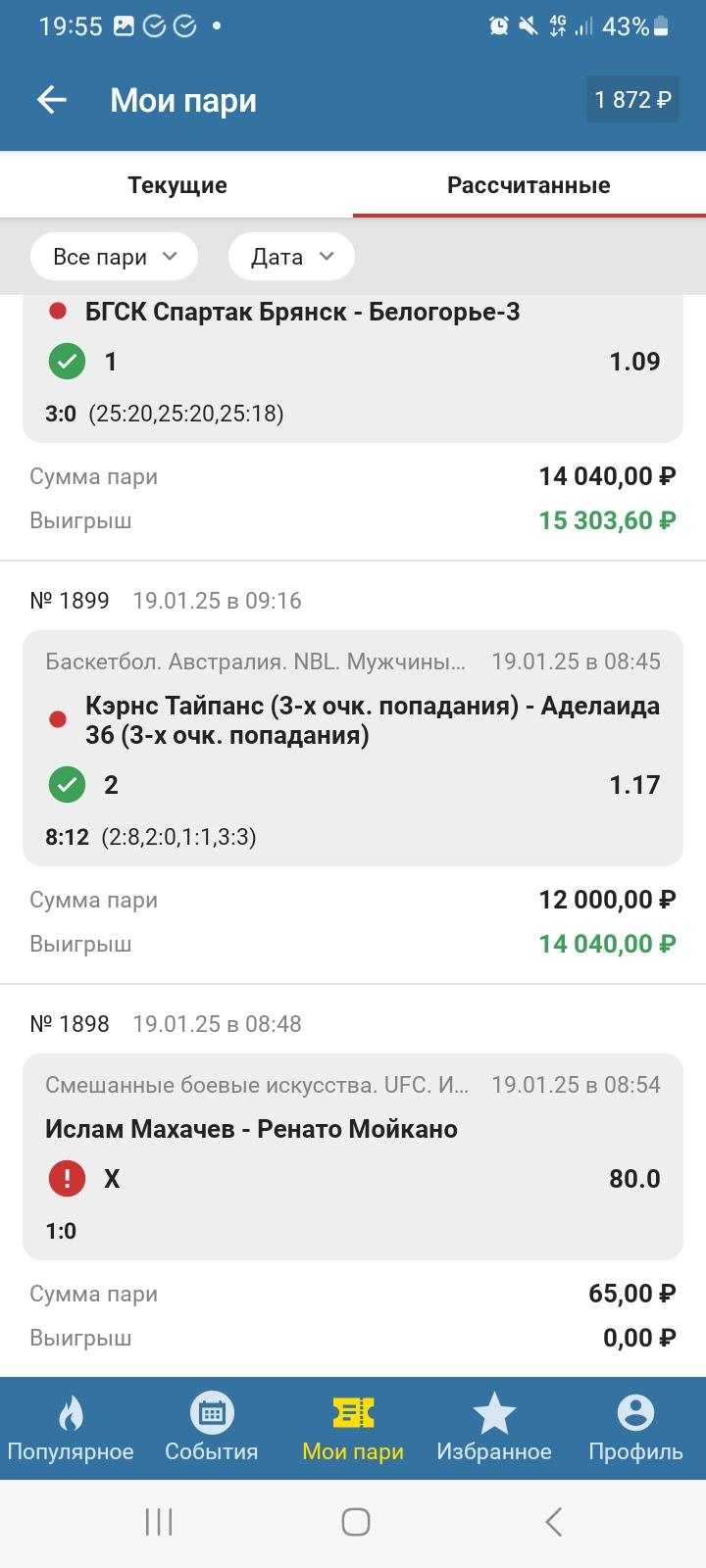Switch to the Текущие tab

177,185
